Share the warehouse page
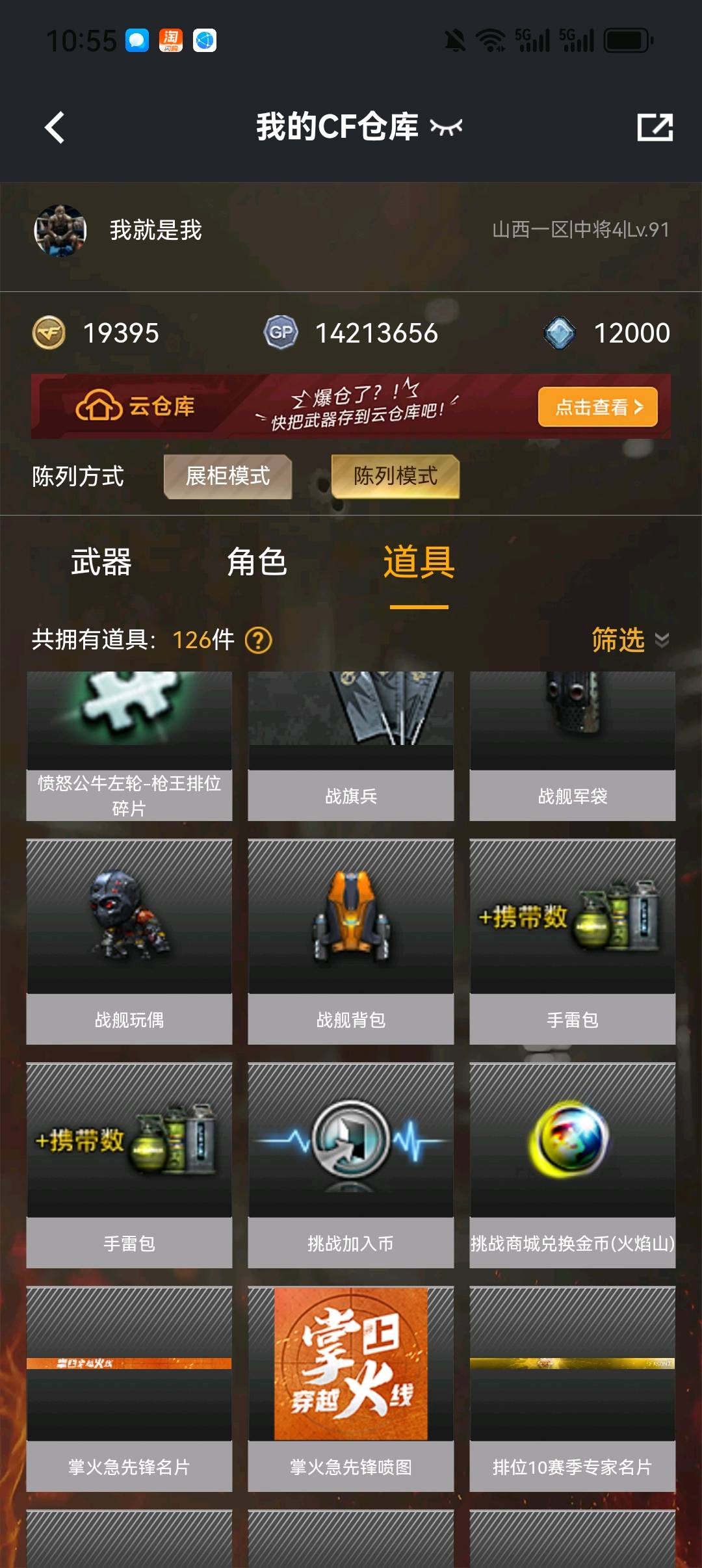This screenshot has height=1568, width=702. (655, 127)
